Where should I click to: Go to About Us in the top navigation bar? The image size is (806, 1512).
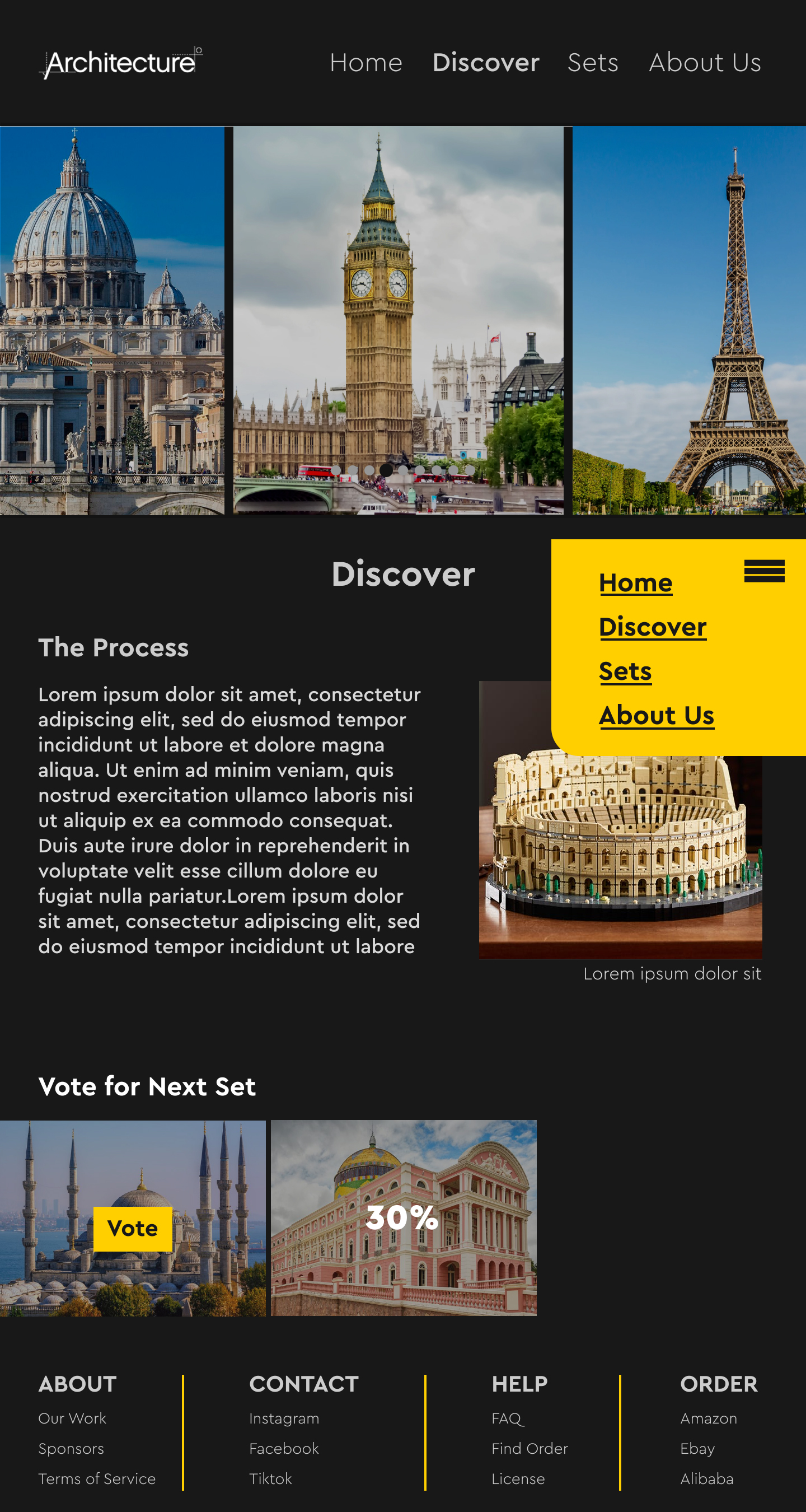705,63
